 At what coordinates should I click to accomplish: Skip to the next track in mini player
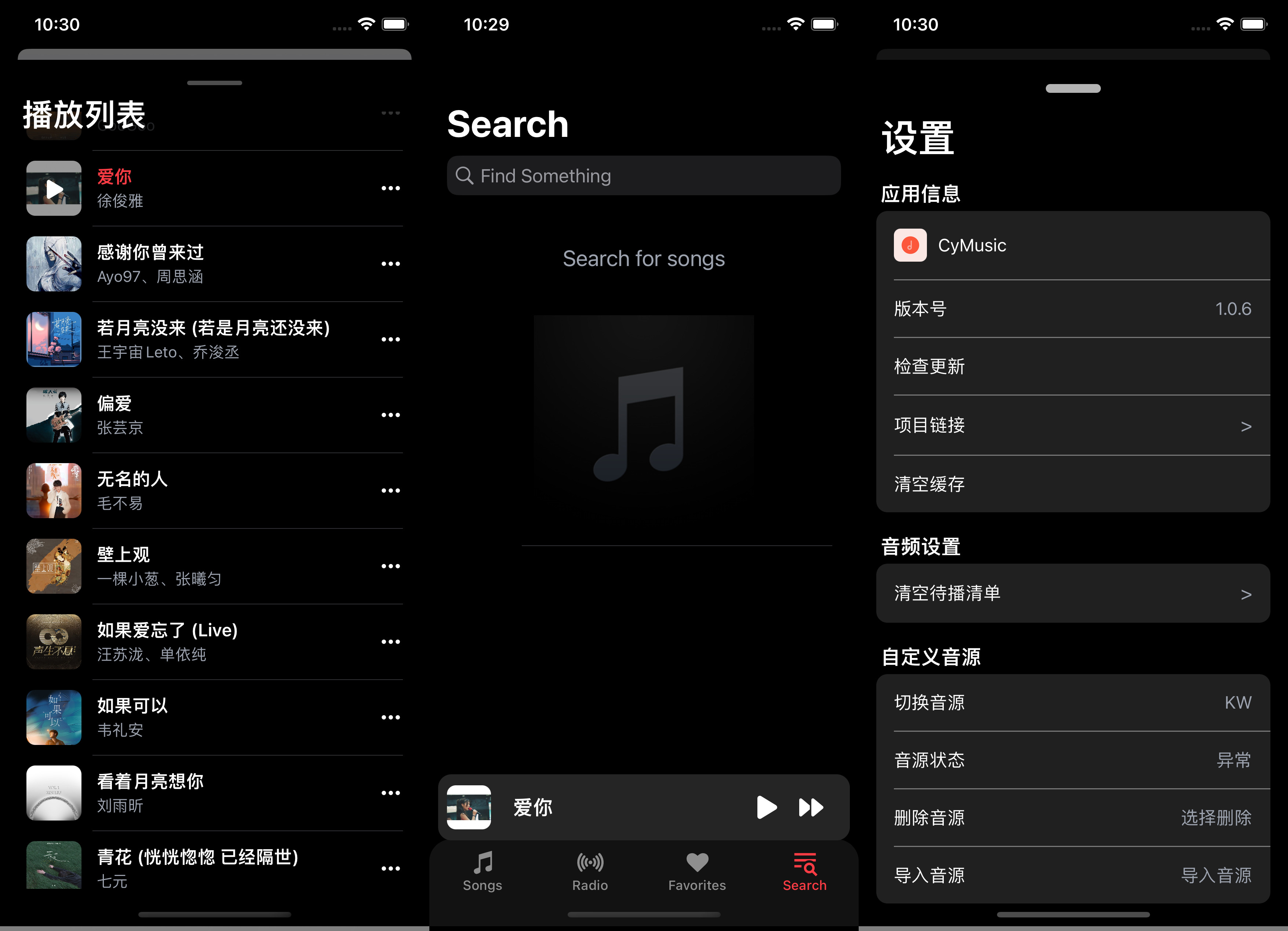tap(811, 807)
